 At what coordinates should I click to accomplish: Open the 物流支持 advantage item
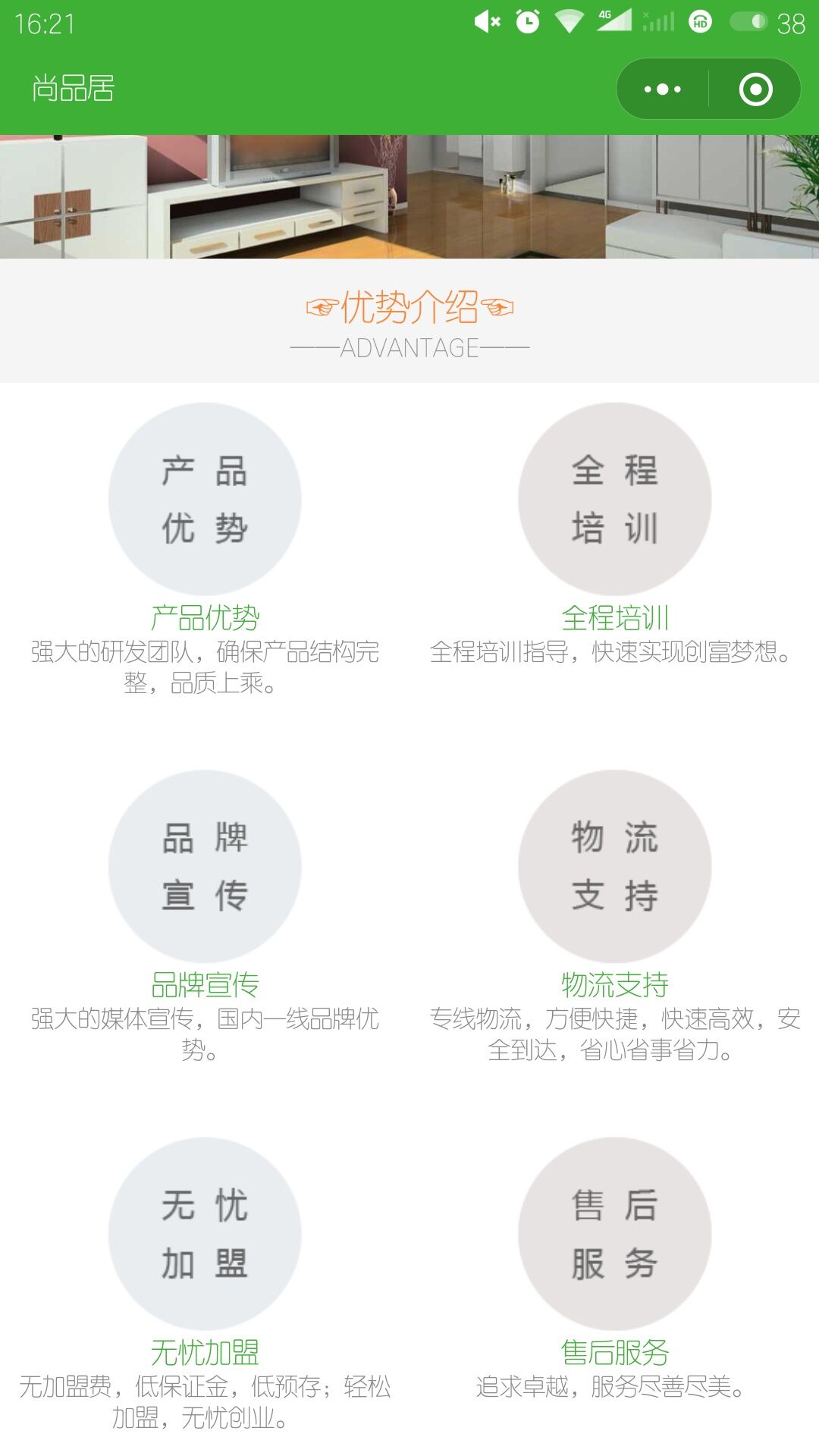pyautogui.click(x=614, y=866)
